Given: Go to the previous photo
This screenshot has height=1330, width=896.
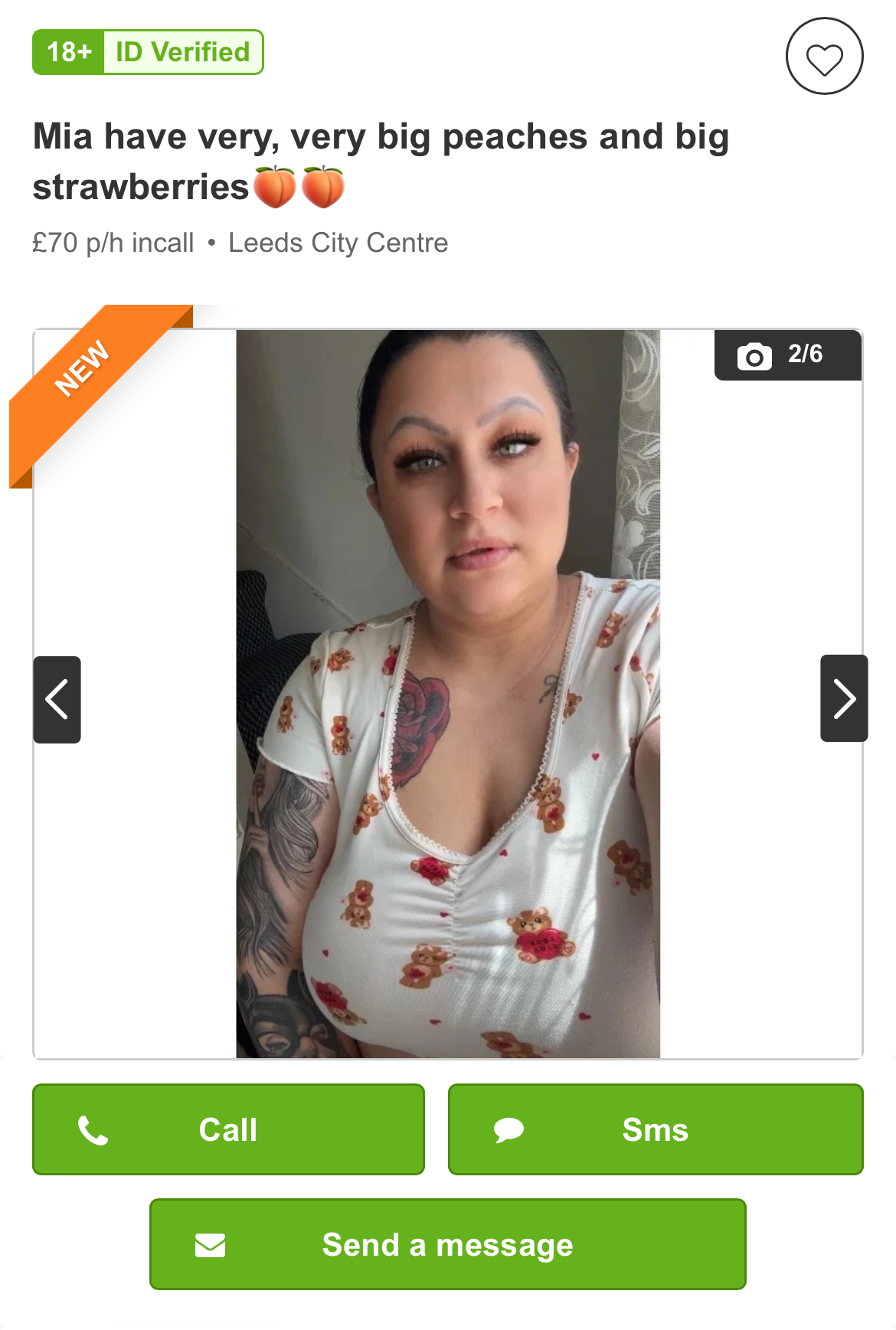Looking at the screenshot, I should click(57, 699).
